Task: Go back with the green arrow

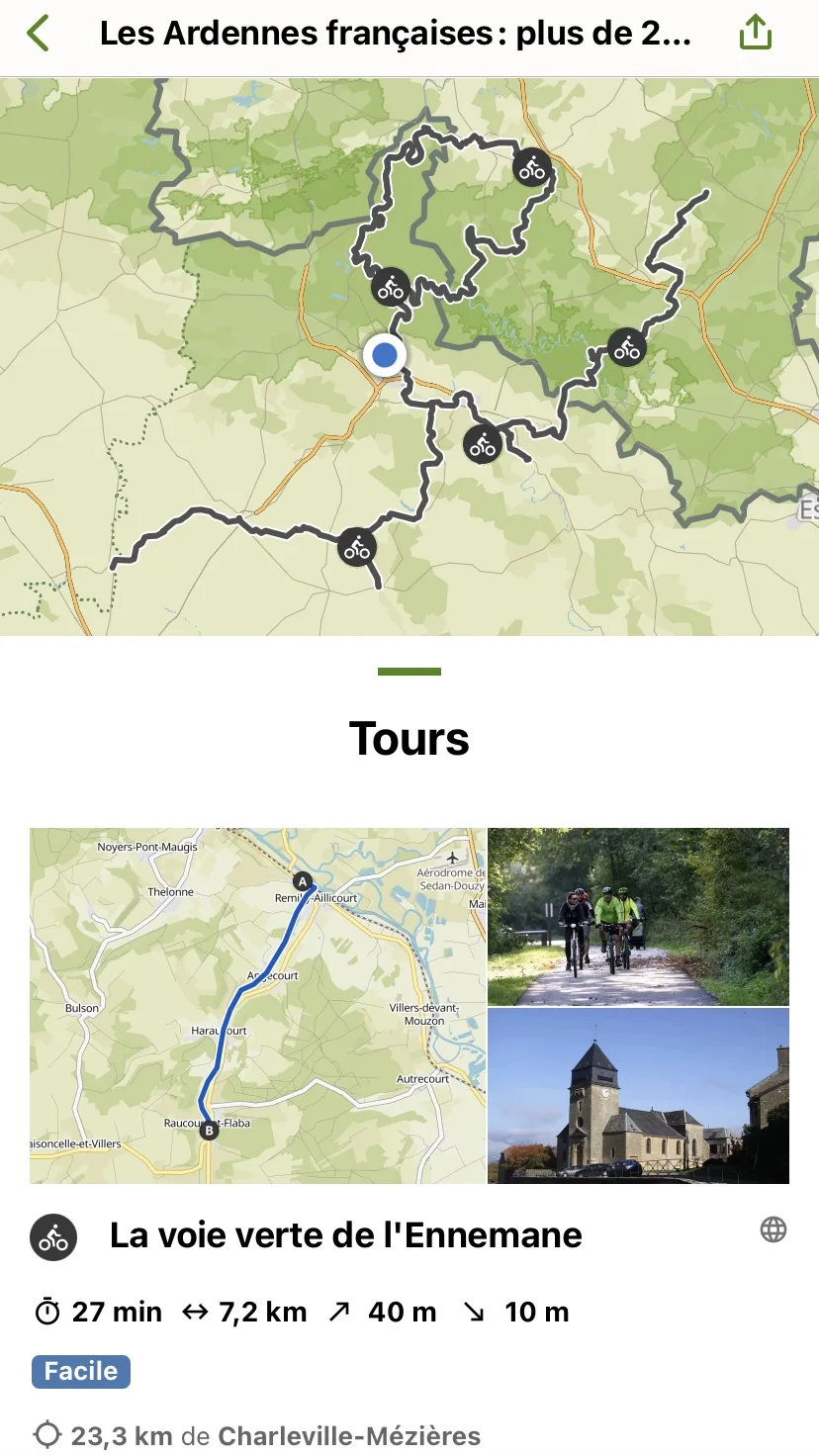Action: point(38,34)
